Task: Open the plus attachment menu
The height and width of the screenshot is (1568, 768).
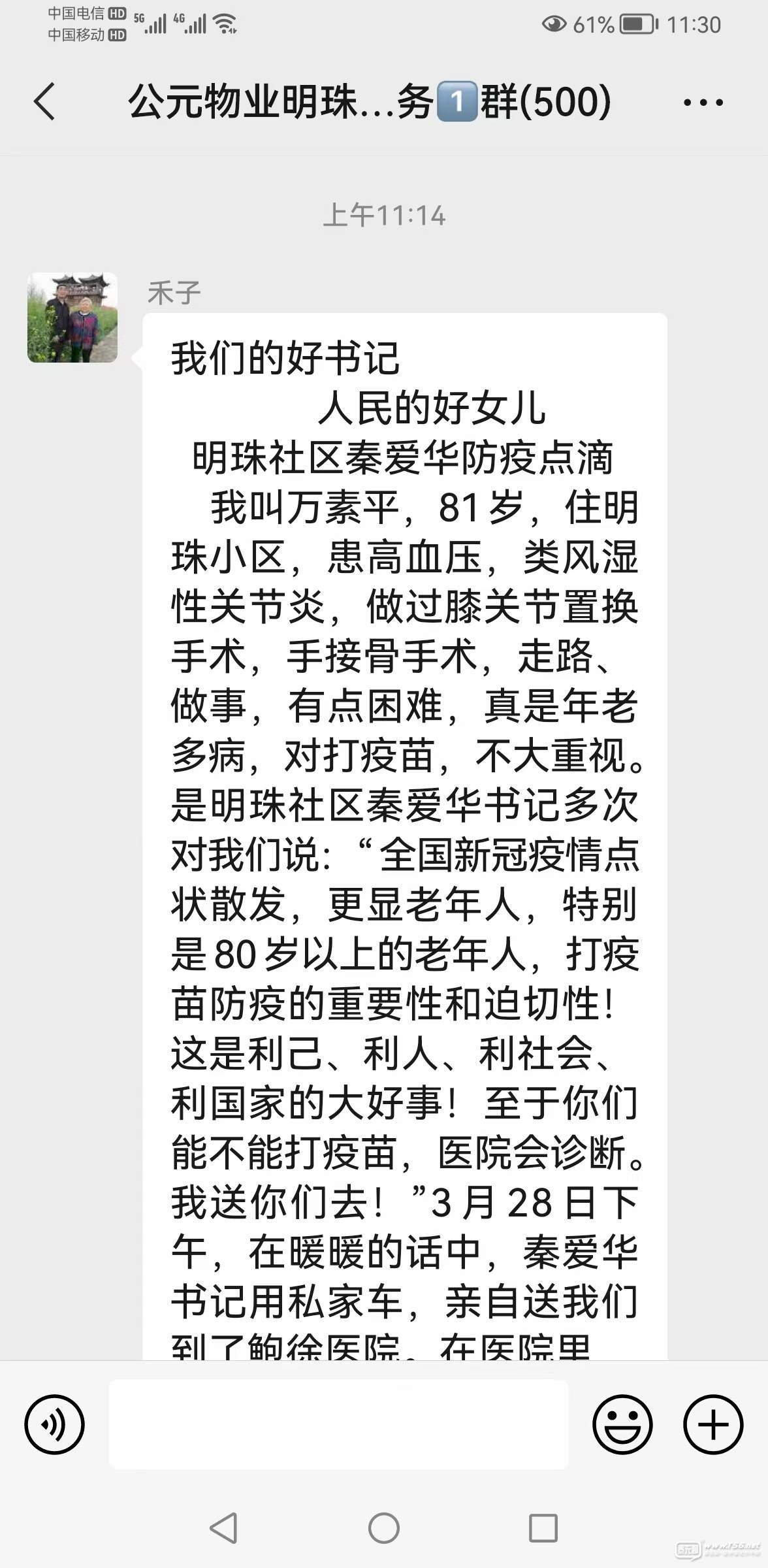Action: click(x=713, y=1424)
